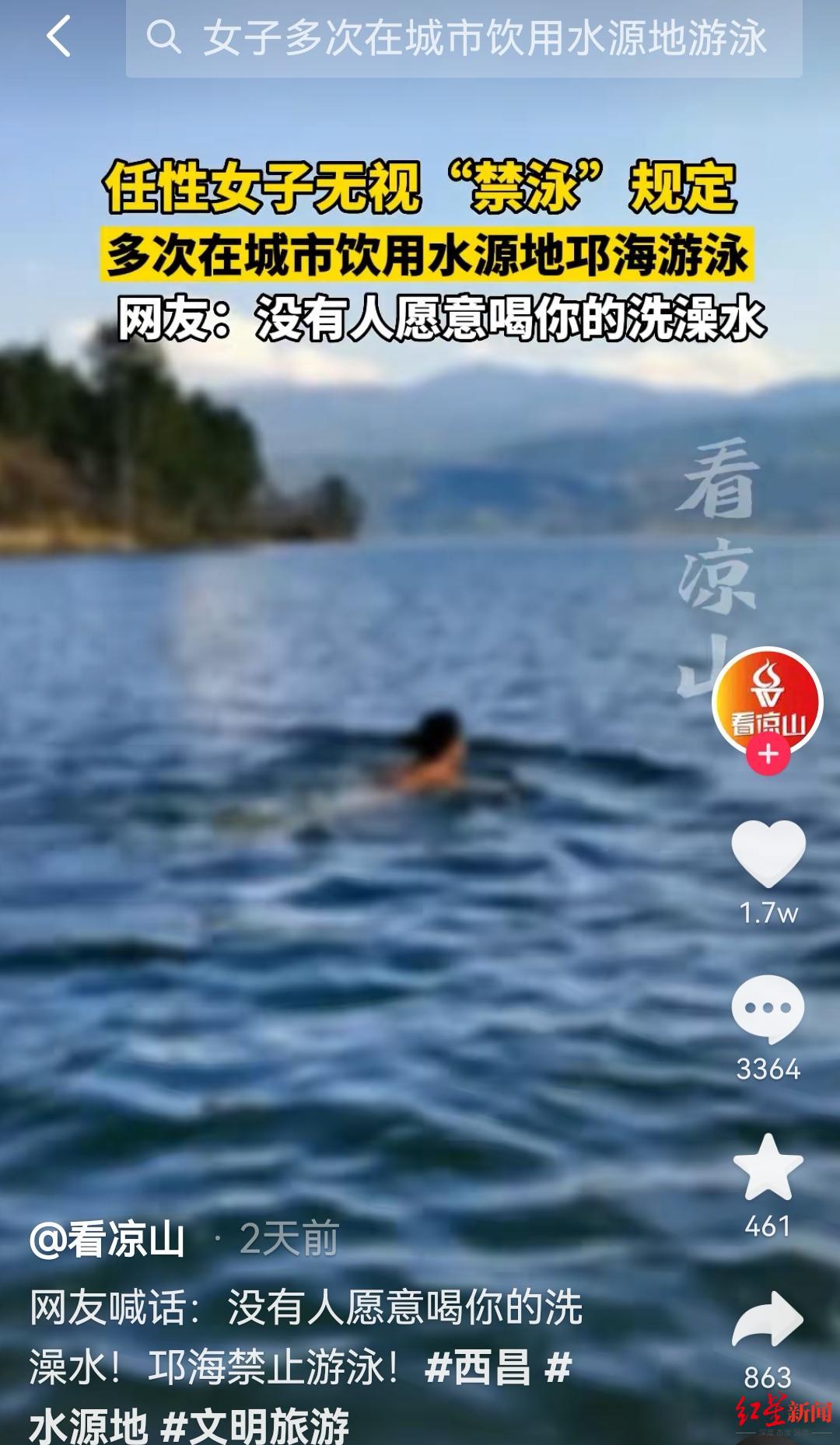
Task: Go back using the top-left arrow
Action: point(59,37)
